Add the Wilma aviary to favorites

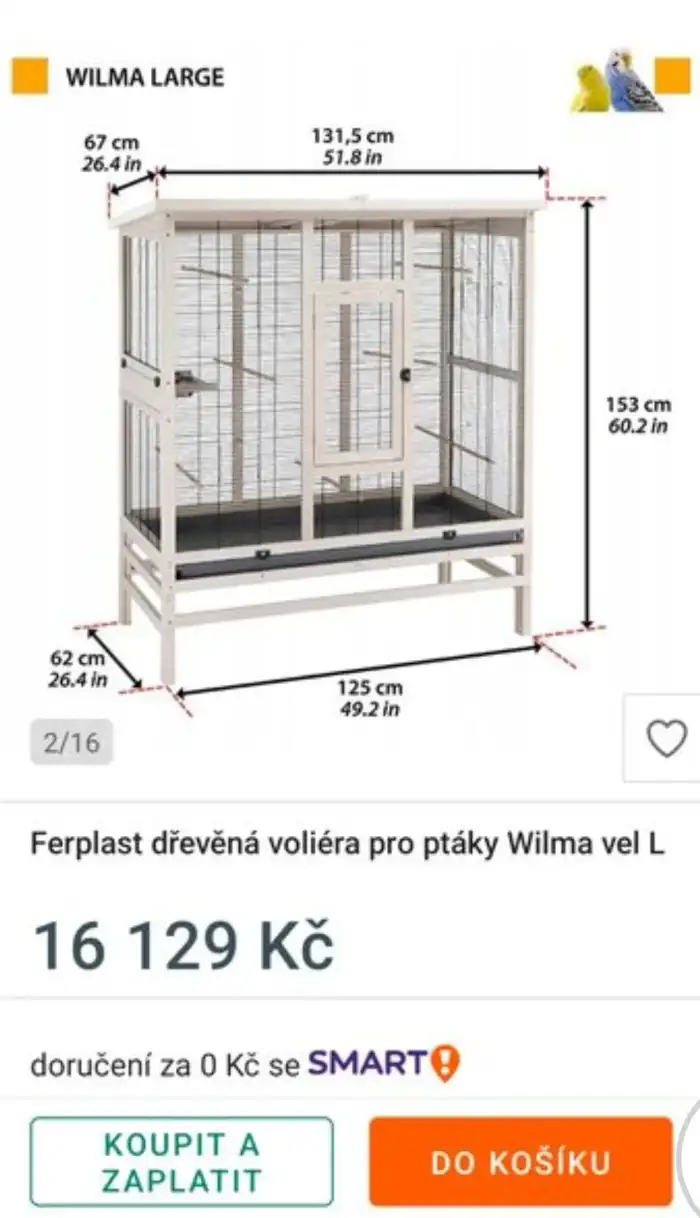(666, 738)
